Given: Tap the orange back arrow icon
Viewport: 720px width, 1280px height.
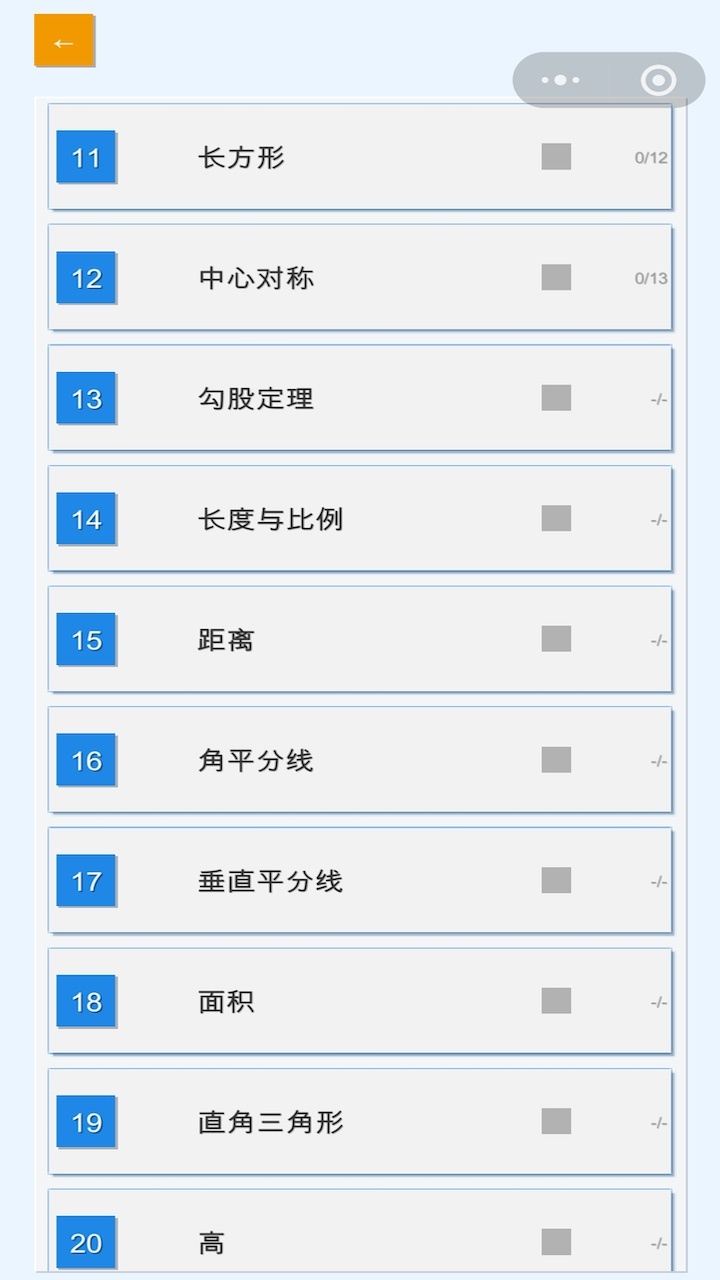Looking at the screenshot, I should [64, 43].
